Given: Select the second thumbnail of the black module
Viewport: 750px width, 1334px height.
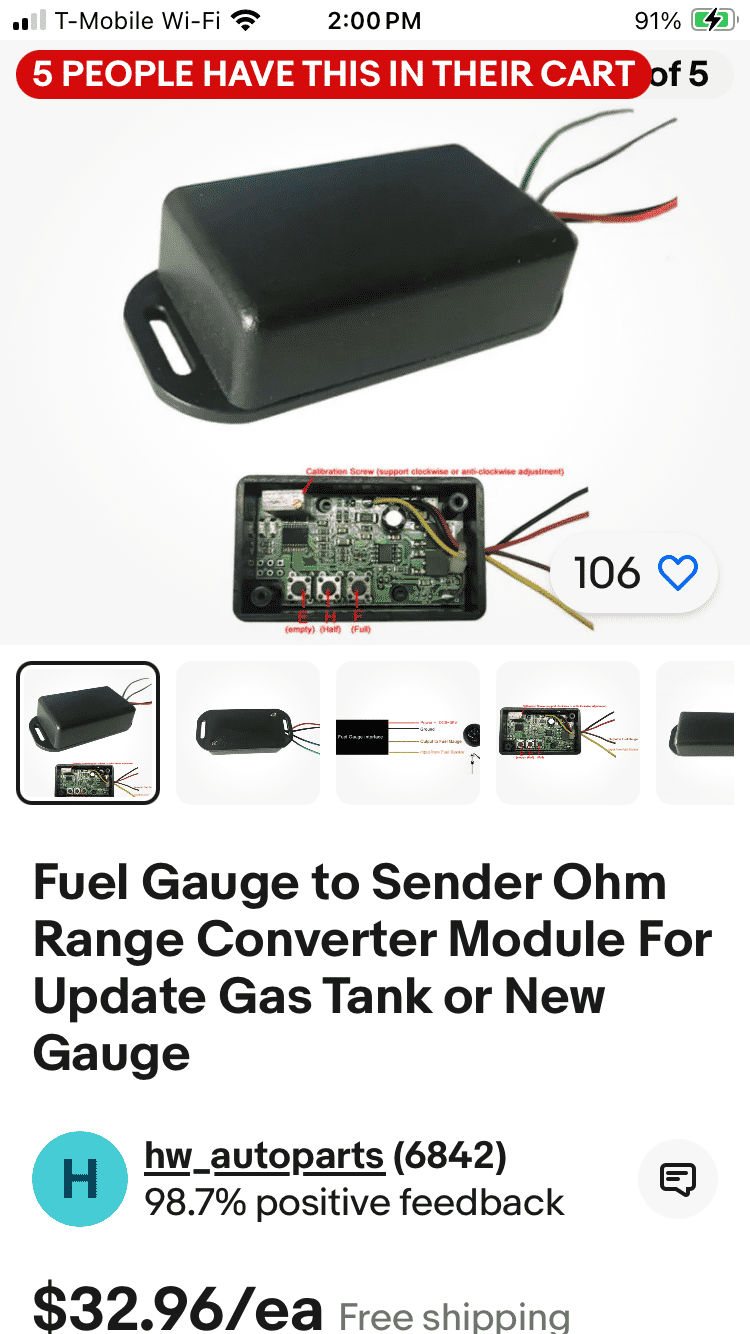Looking at the screenshot, I should 248,732.
